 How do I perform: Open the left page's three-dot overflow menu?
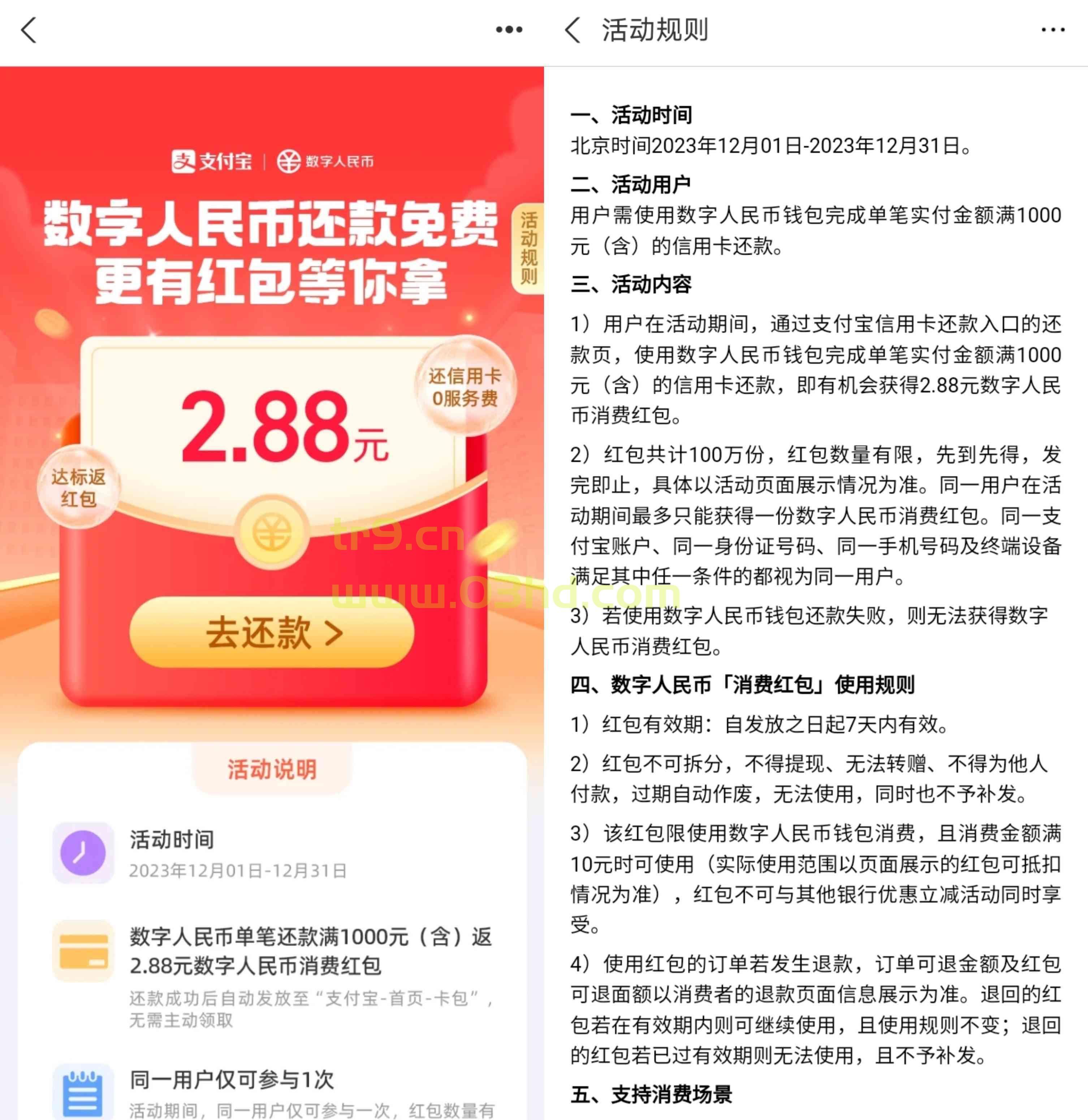pyautogui.click(x=509, y=30)
